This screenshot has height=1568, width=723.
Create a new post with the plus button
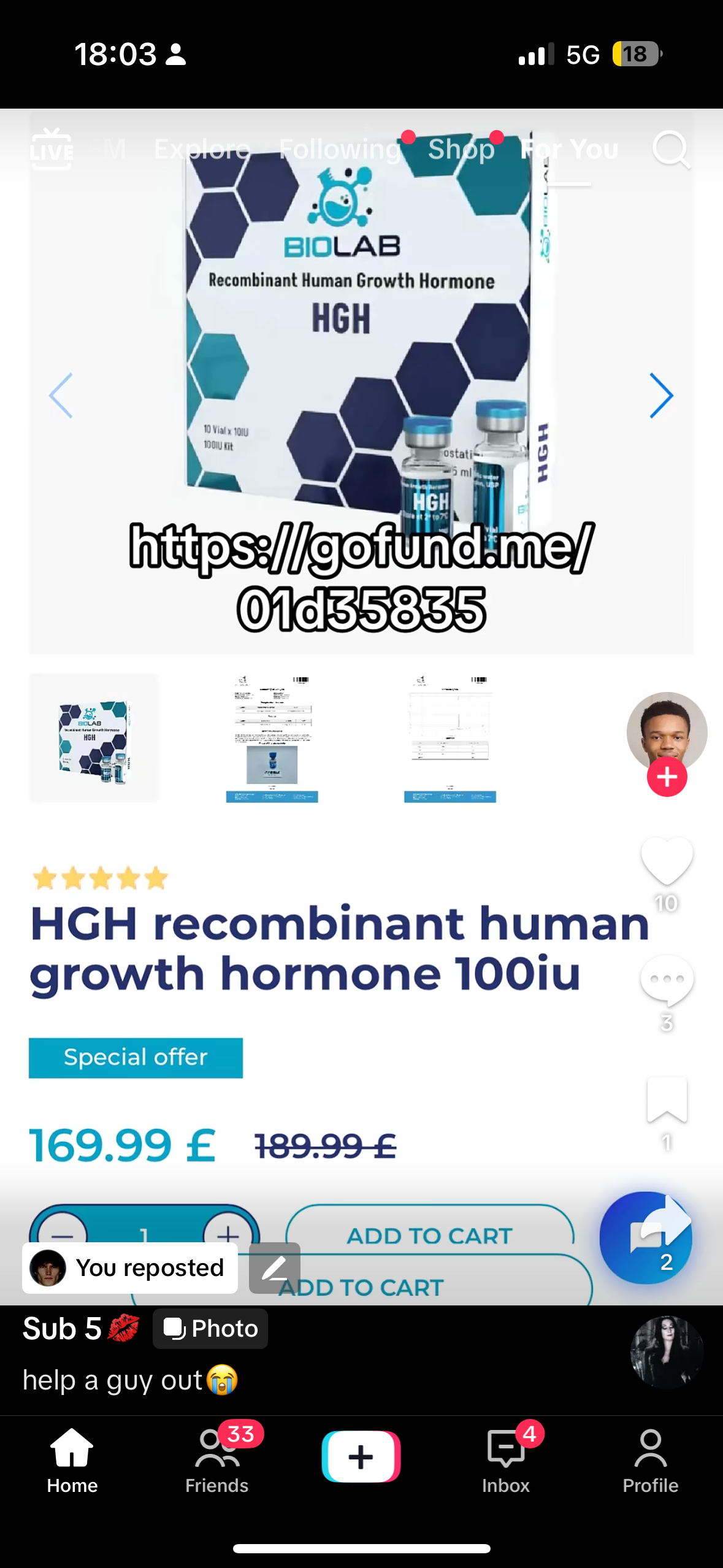coord(361,1456)
